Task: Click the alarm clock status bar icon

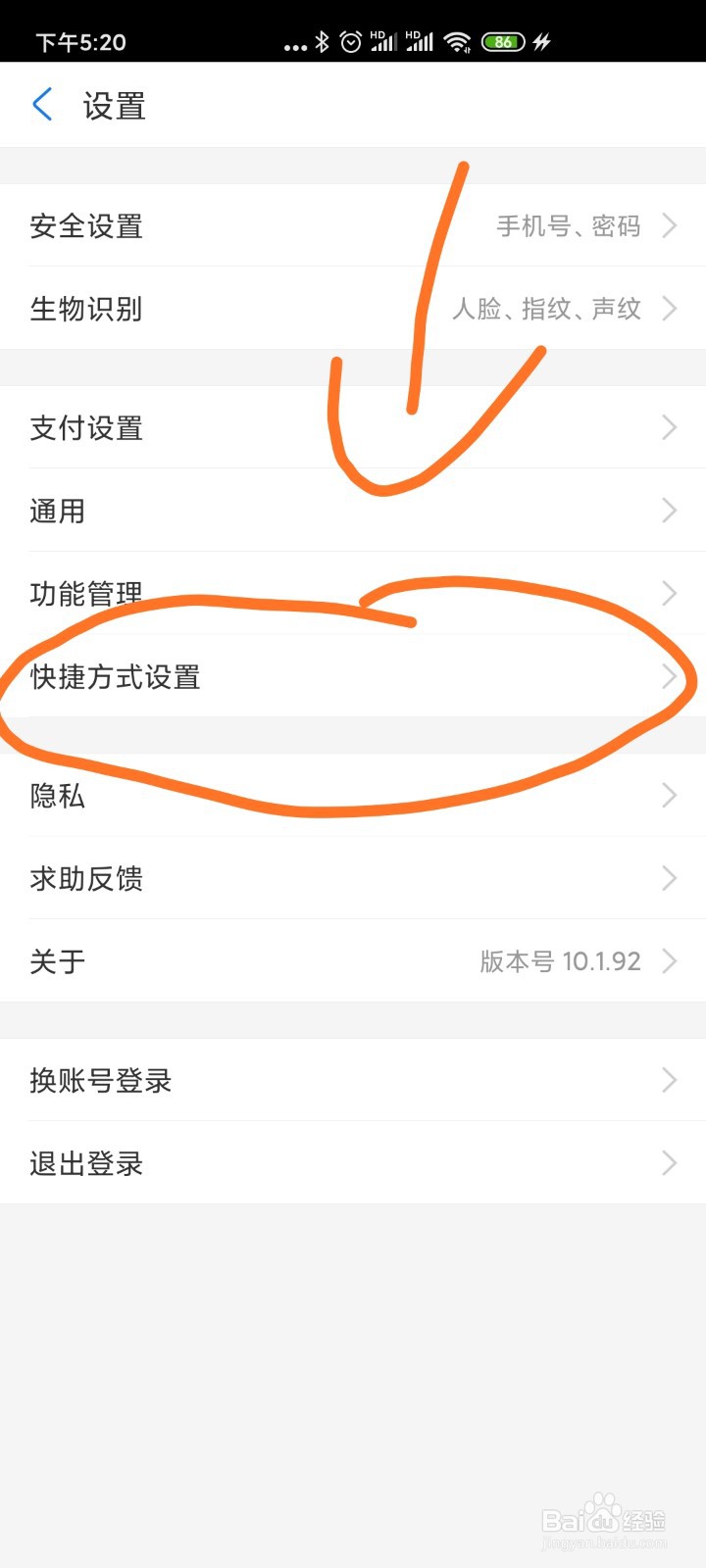Action: tap(348, 41)
